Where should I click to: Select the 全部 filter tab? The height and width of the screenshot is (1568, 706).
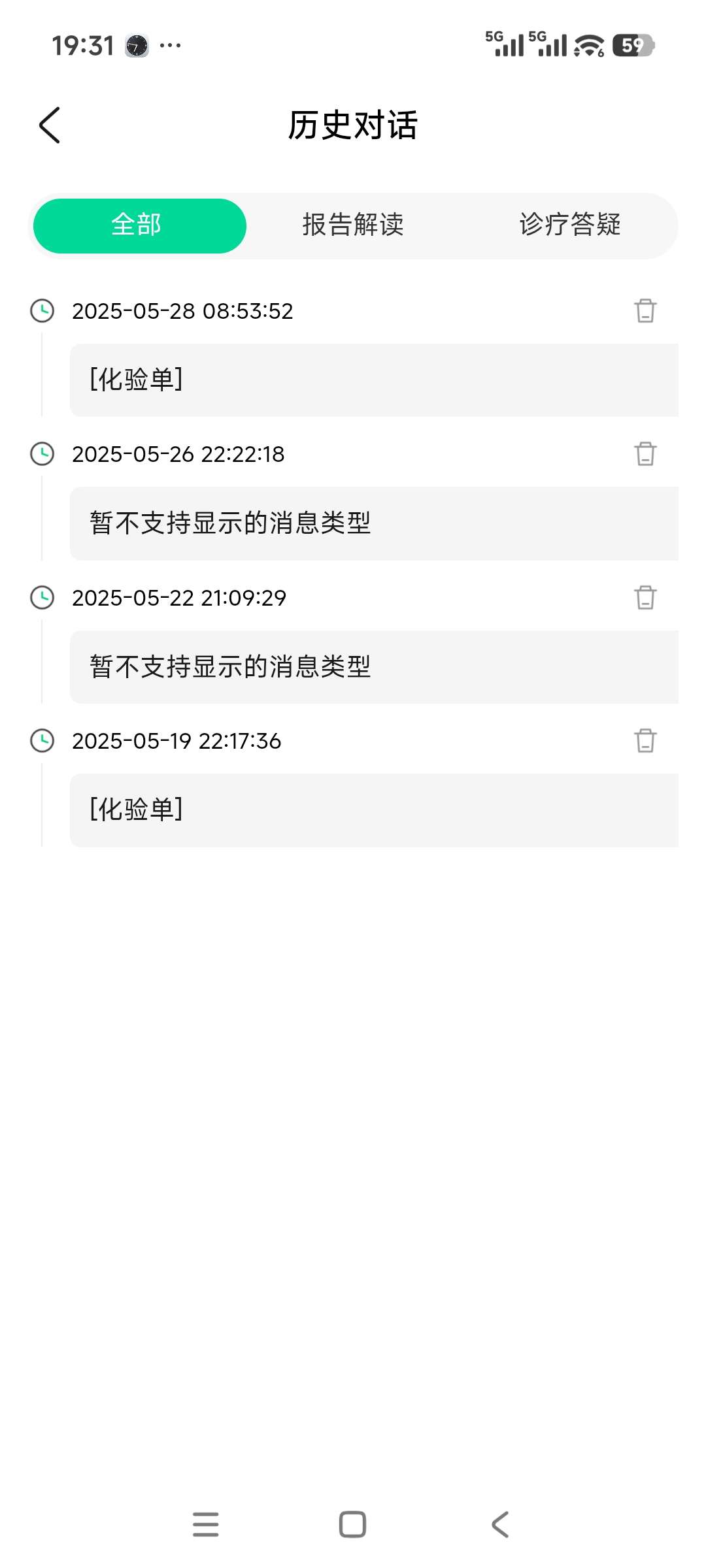tap(139, 225)
